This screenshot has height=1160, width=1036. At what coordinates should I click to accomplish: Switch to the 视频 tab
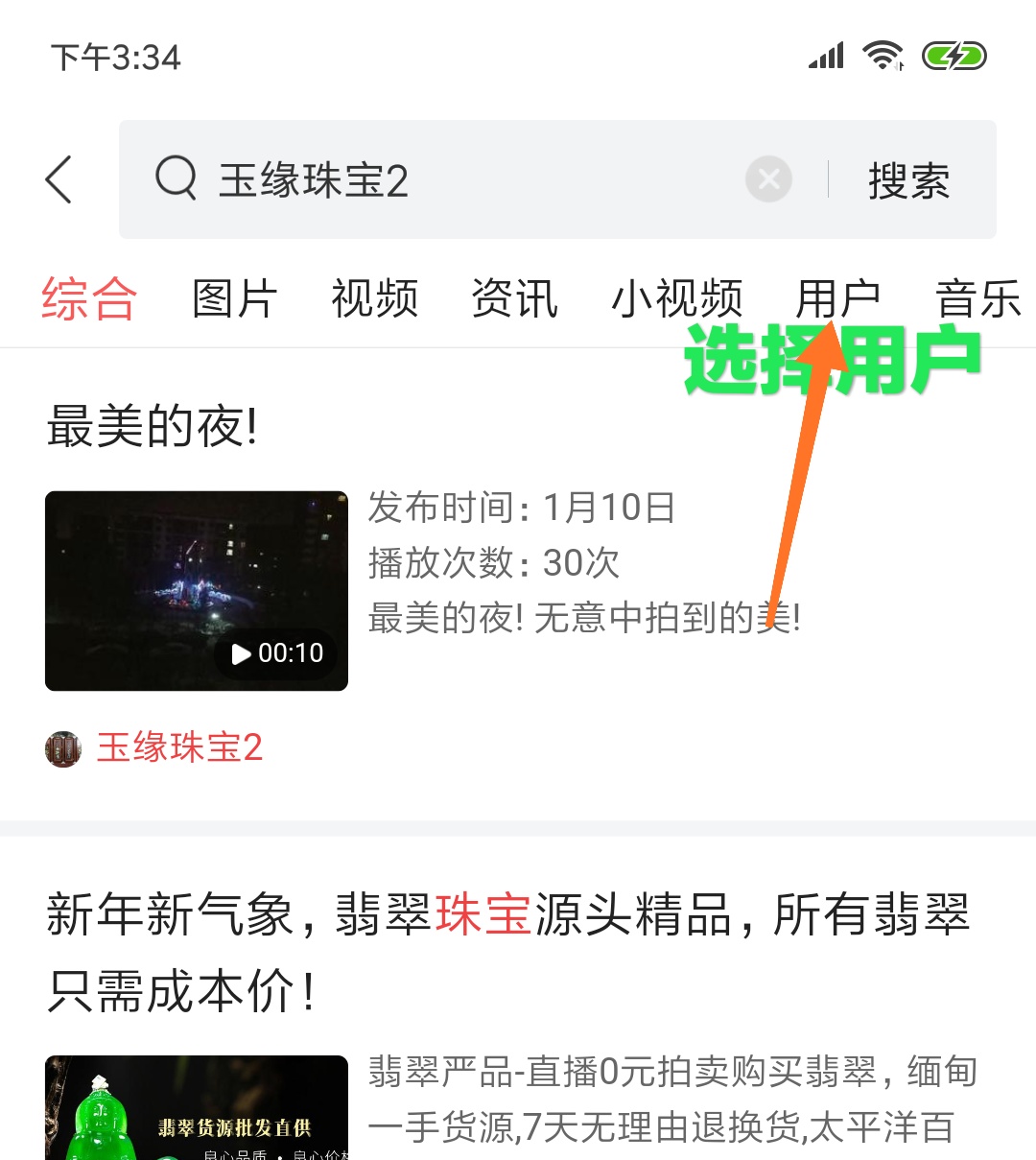(374, 298)
